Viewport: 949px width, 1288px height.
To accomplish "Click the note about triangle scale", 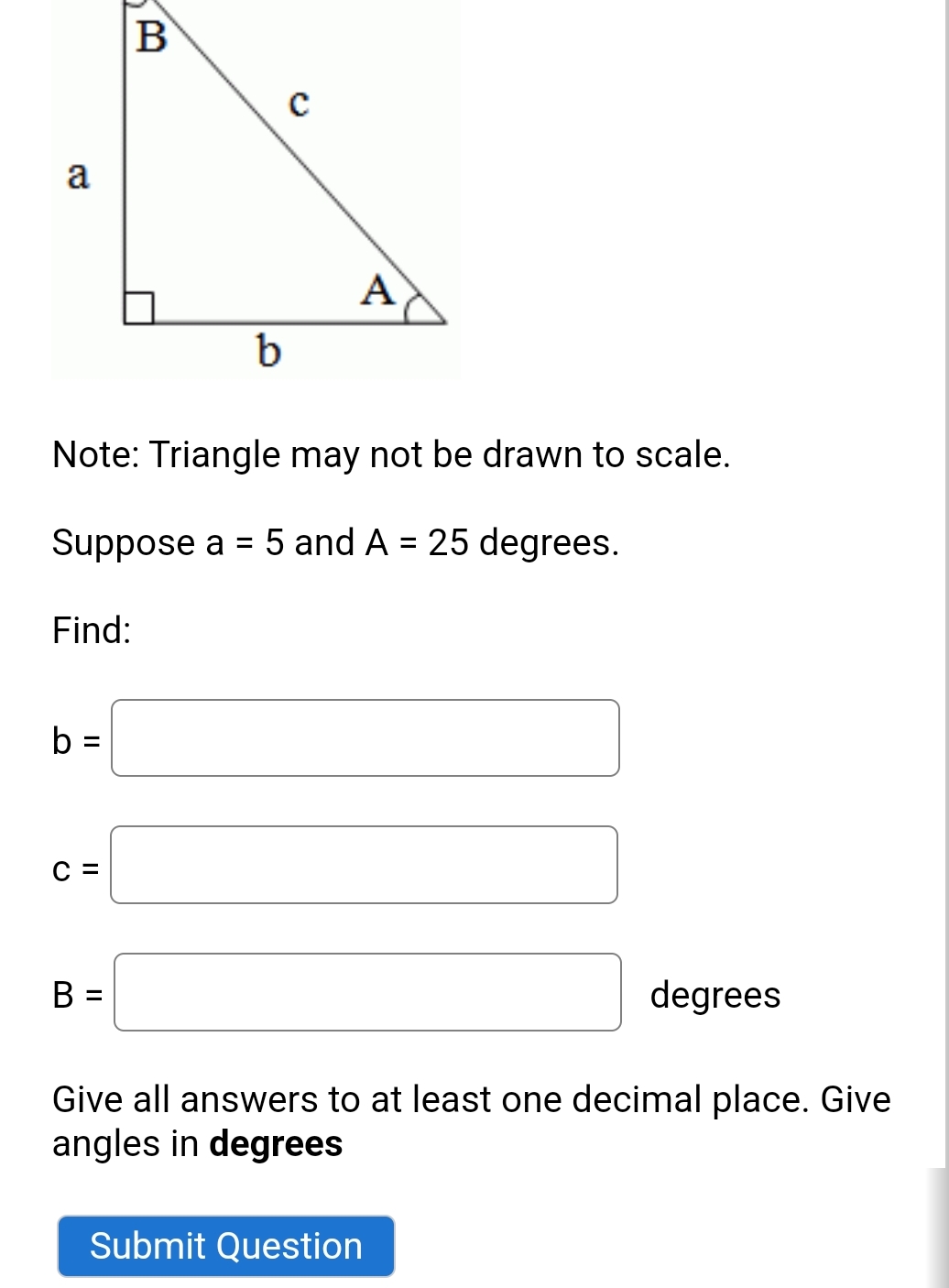I will pyautogui.click(x=391, y=453).
